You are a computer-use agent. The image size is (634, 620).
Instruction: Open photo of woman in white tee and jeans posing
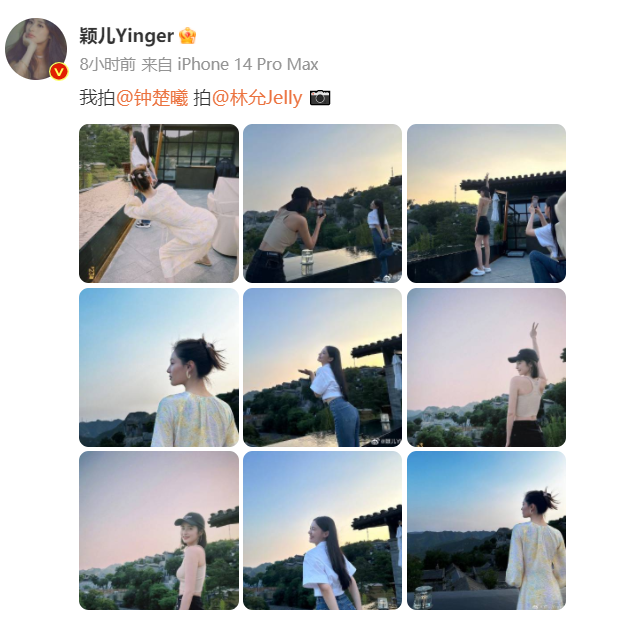pos(322,367)
